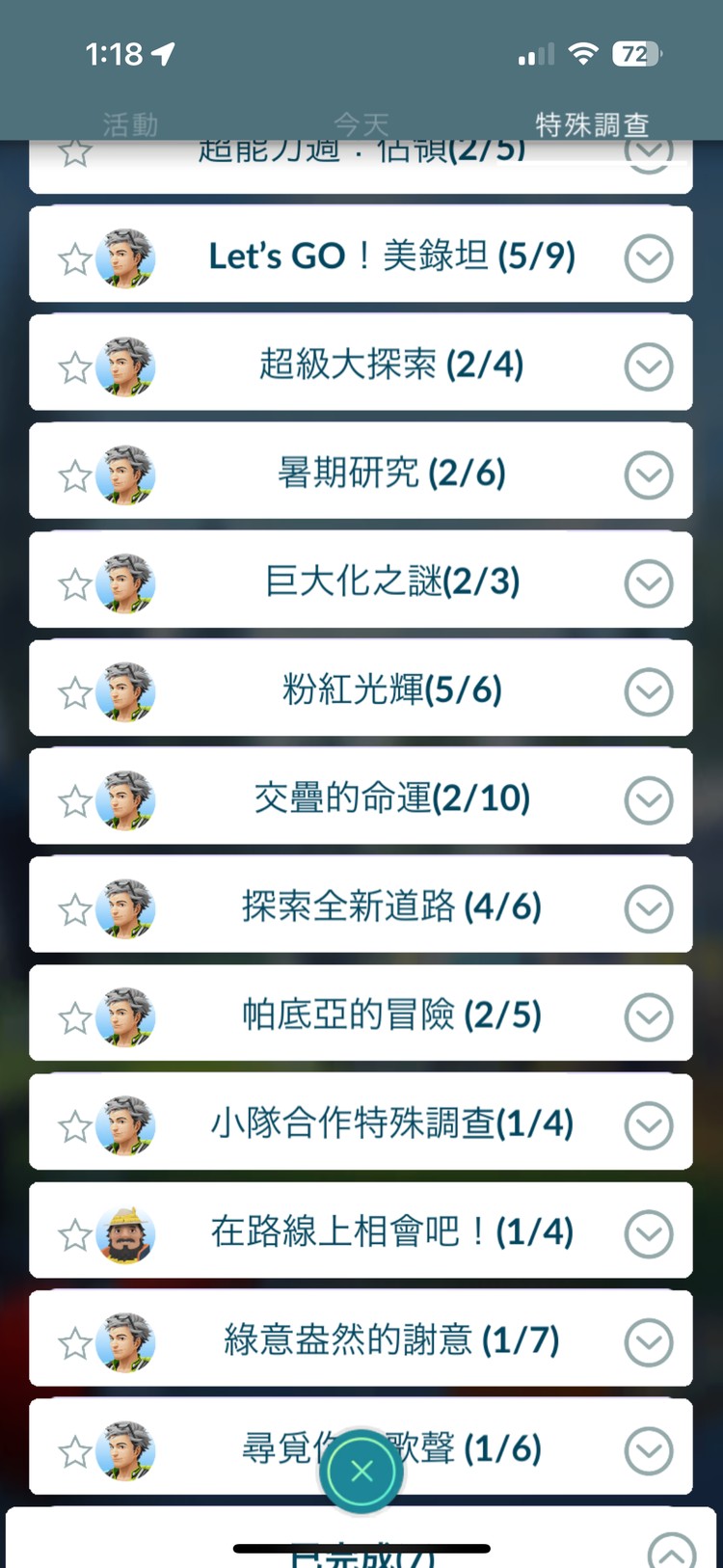Viewport: 723px width, 1568px height.
Task: Tap the Professor Willow avatar on Let's GO！美錄坦
Action: point(126,257)
